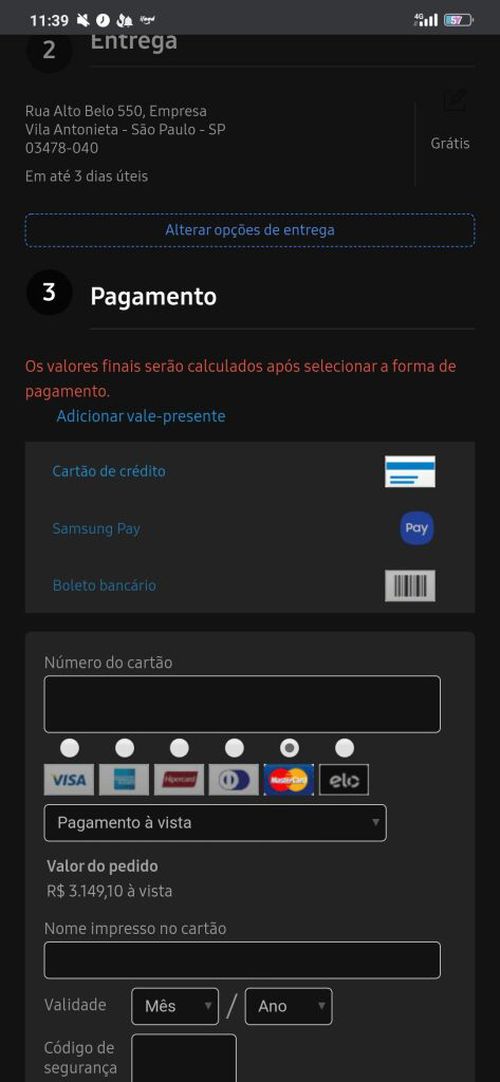Select Samsung Pay as payment method
The image size is (500, 1082).
click(x=250, y=529)
